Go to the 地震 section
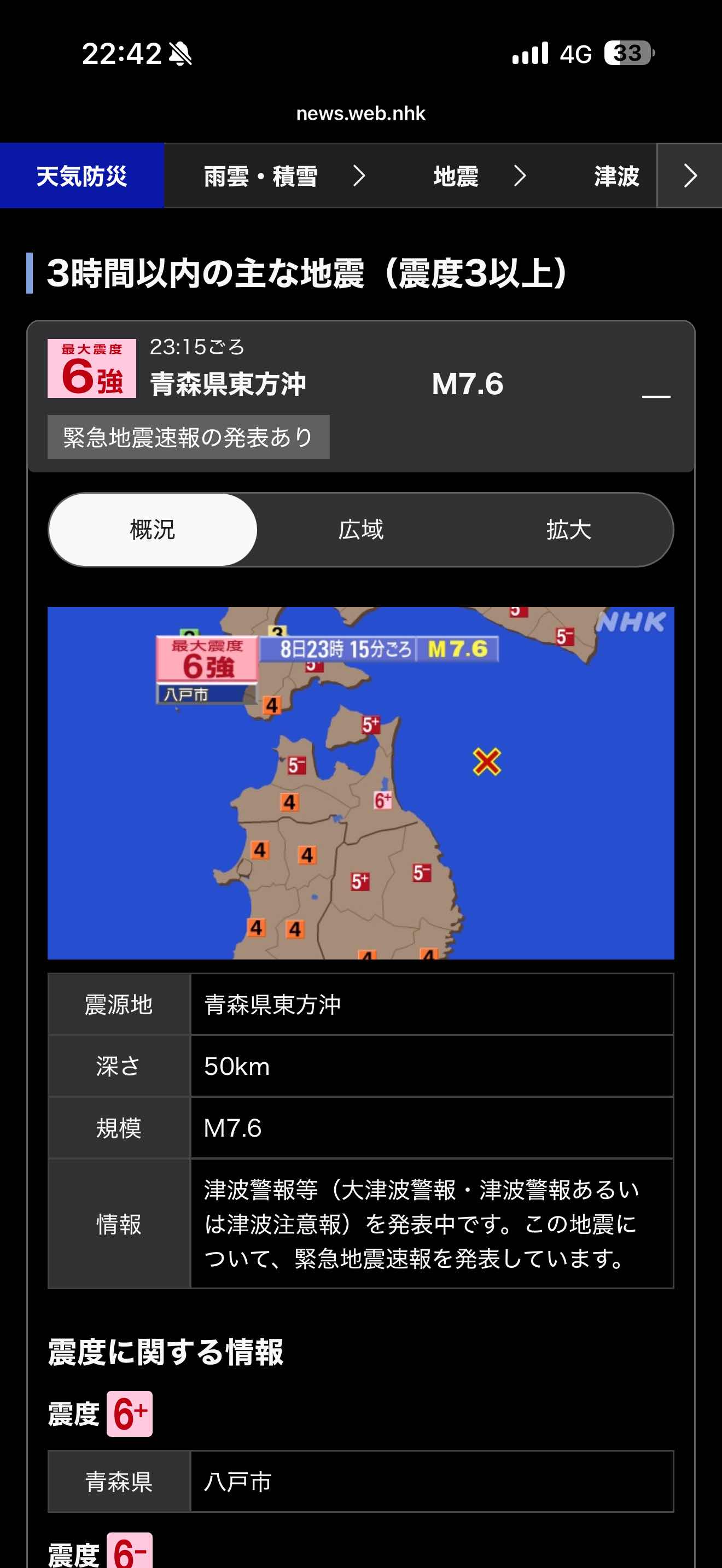Image resolution: width=722 pixels, height=1568 pixels. pyautogui.click(x=479, y=176)
